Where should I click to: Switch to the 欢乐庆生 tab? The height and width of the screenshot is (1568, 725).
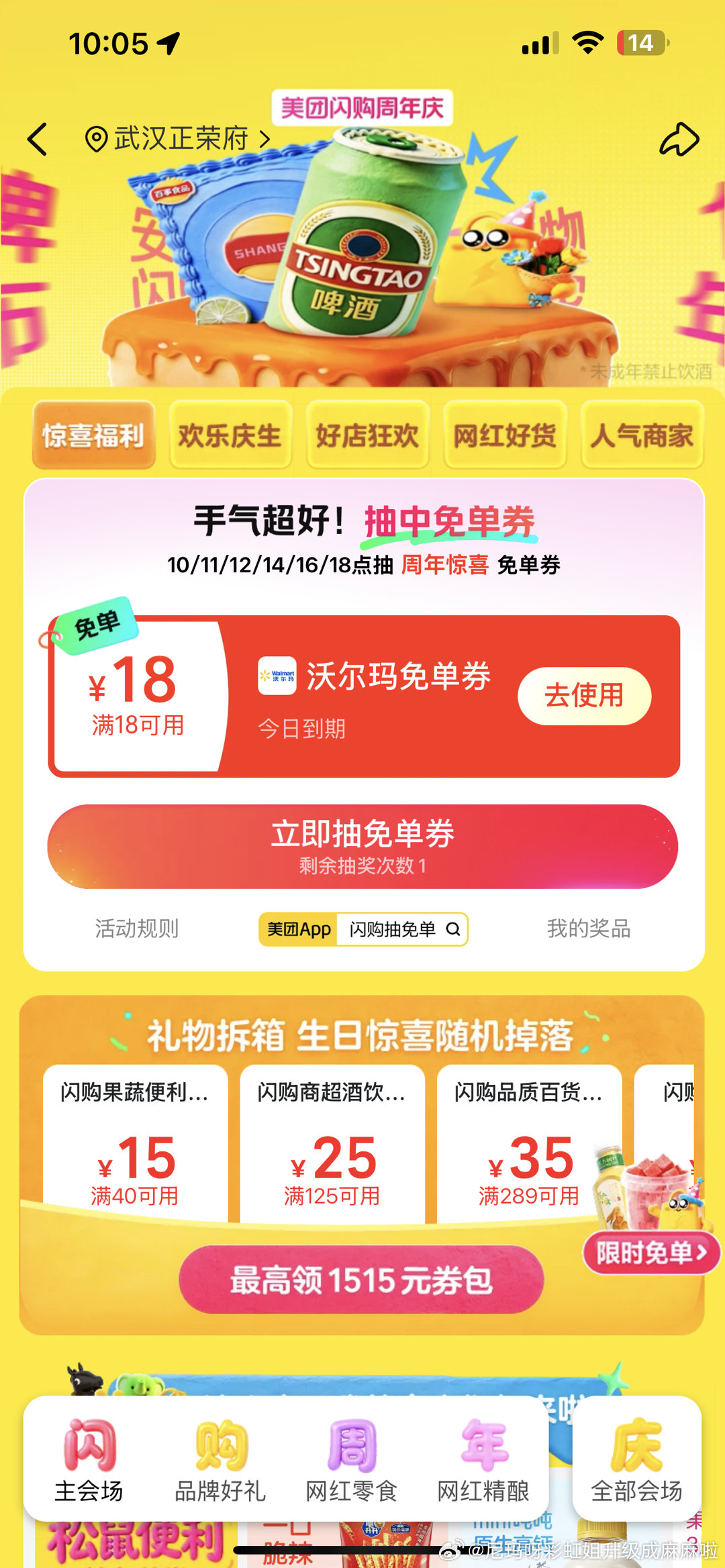coord(230,435)
